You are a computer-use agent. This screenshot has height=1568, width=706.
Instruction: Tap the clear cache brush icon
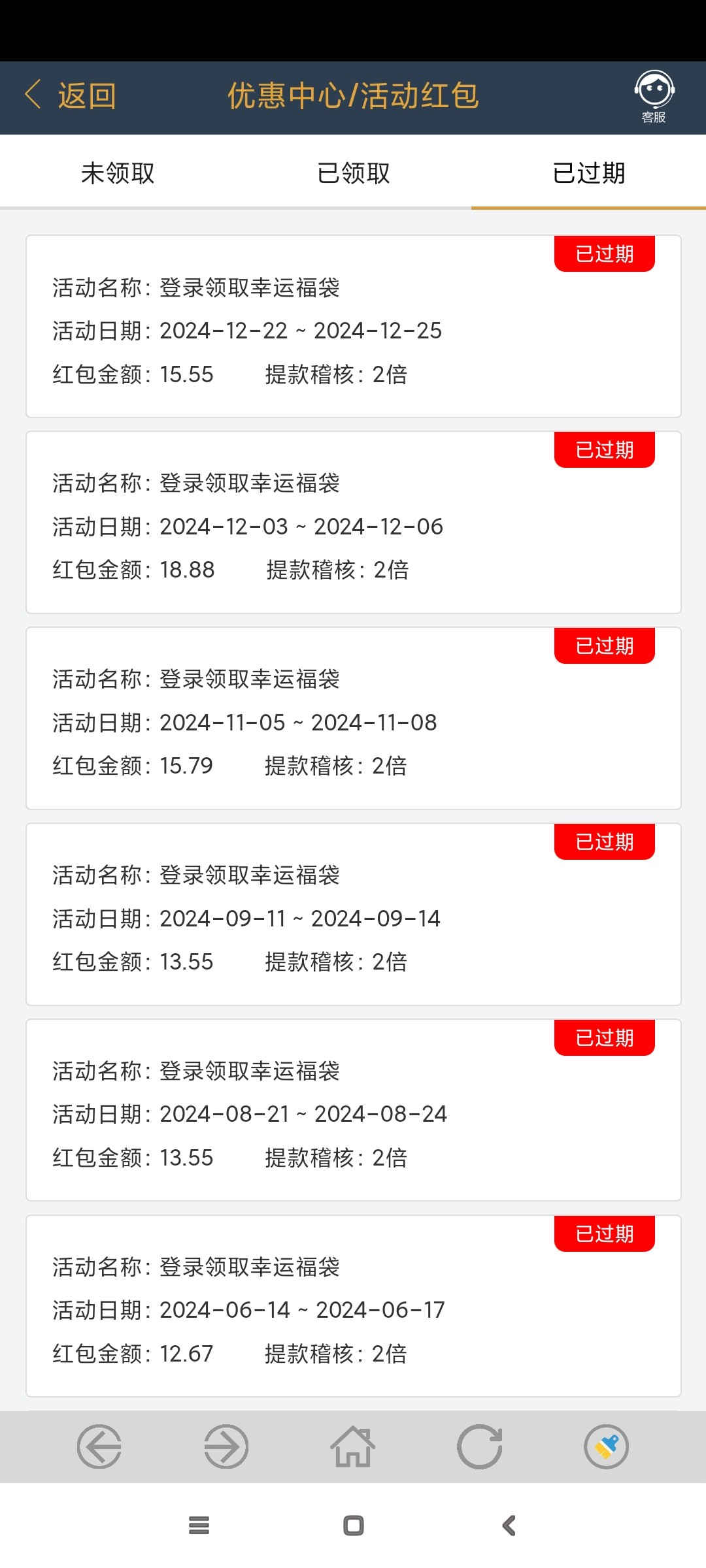(x=606, y=1446)
